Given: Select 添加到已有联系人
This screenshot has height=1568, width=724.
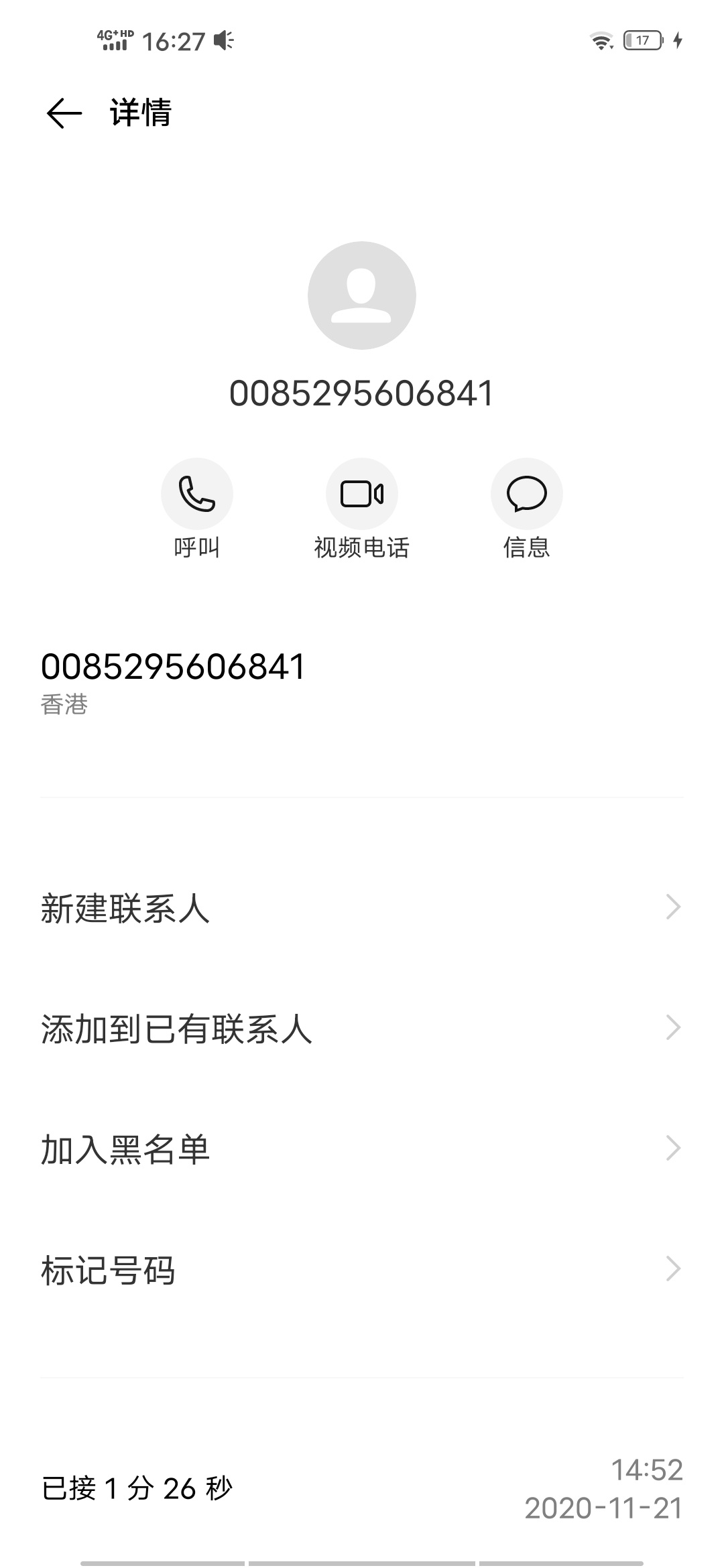Looking at the screenshot, I should (x=362, y=1028).
